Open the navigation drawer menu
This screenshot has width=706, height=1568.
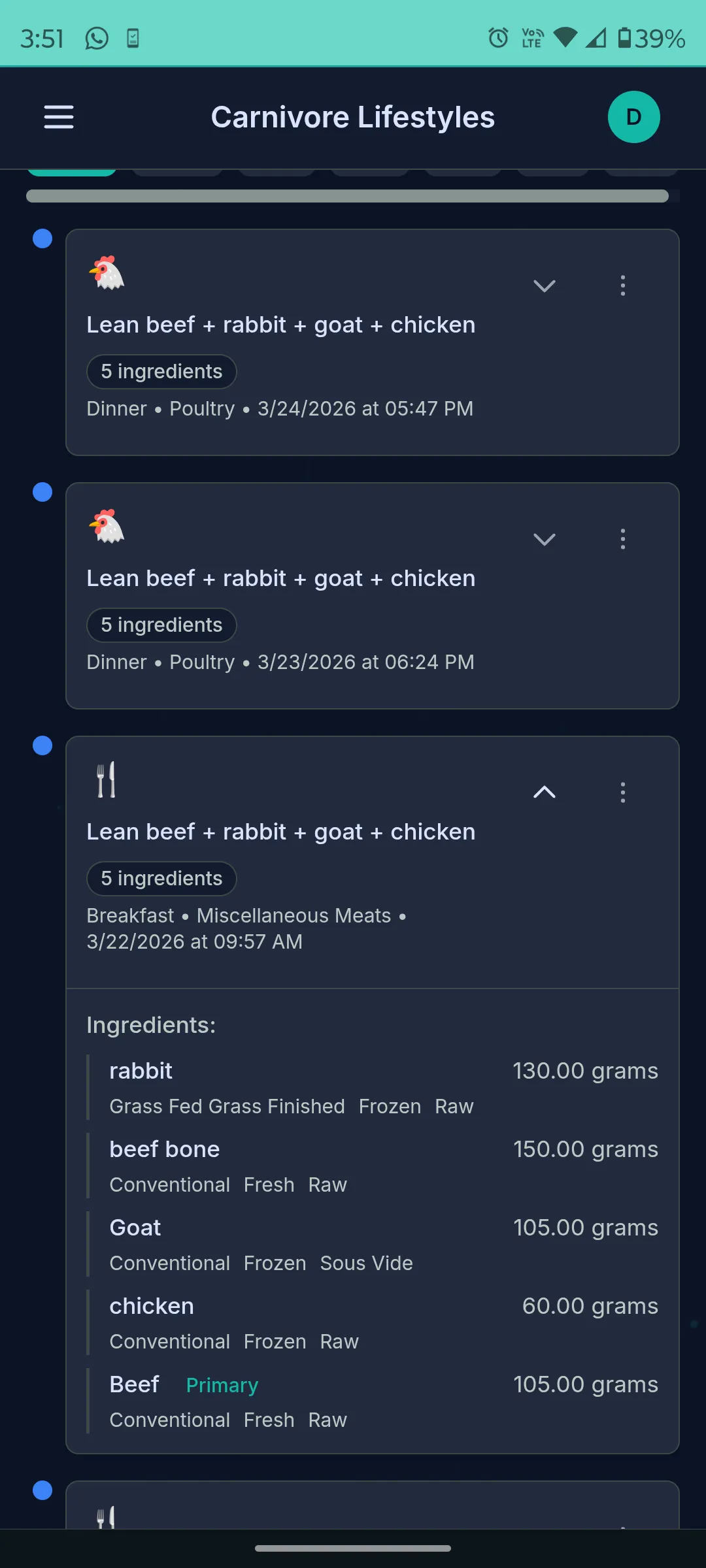coord(58,118)
